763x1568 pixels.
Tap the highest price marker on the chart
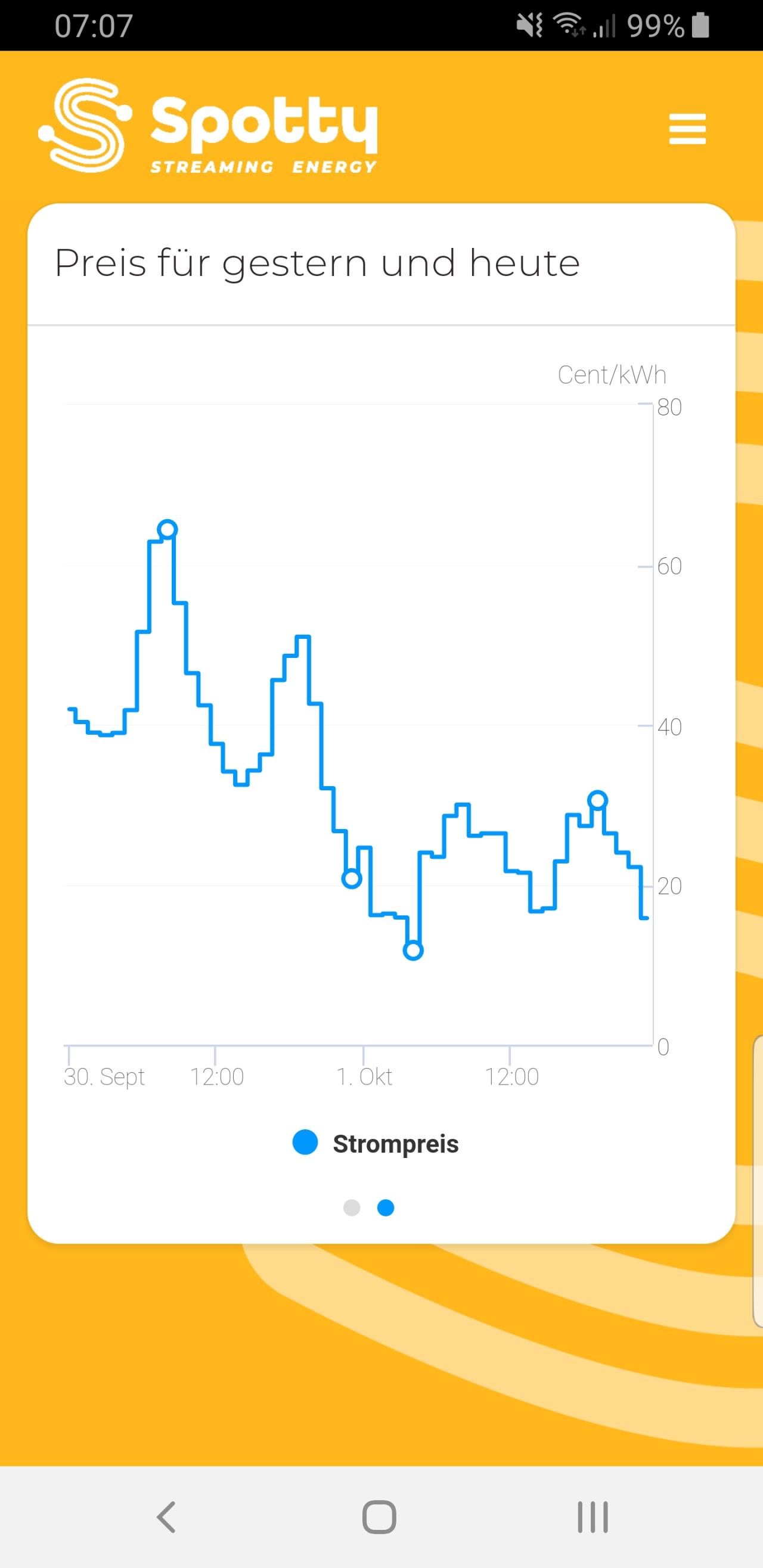click(x=168, y=530)
